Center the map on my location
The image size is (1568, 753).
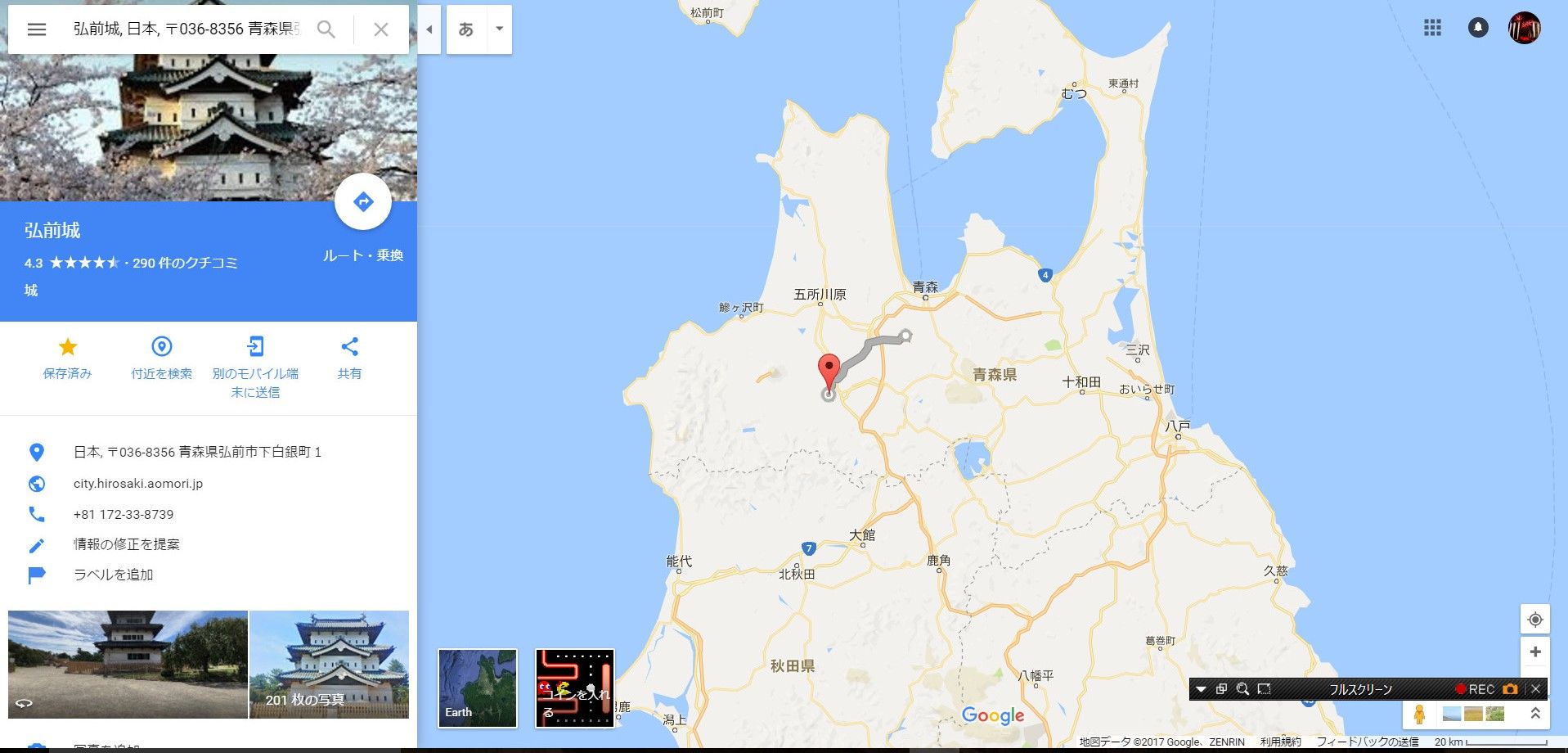[x=1535, y=620]
